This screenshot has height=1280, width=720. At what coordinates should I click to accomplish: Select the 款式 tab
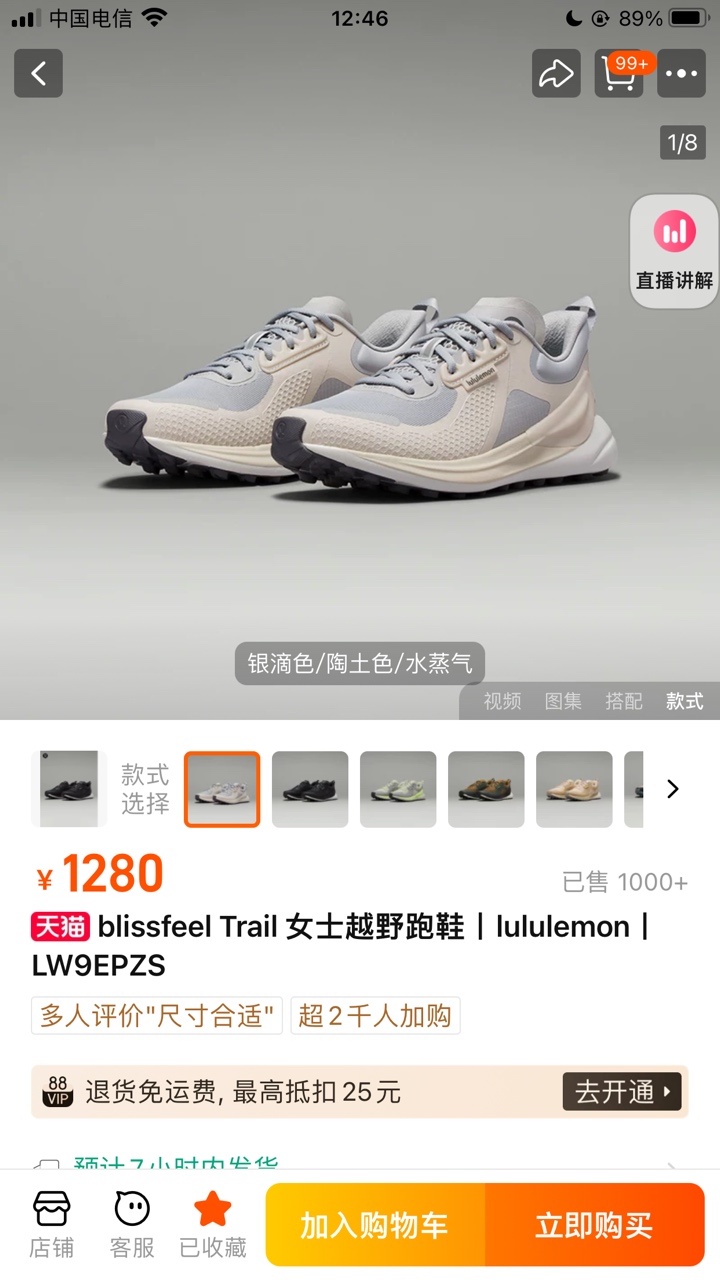685,701
